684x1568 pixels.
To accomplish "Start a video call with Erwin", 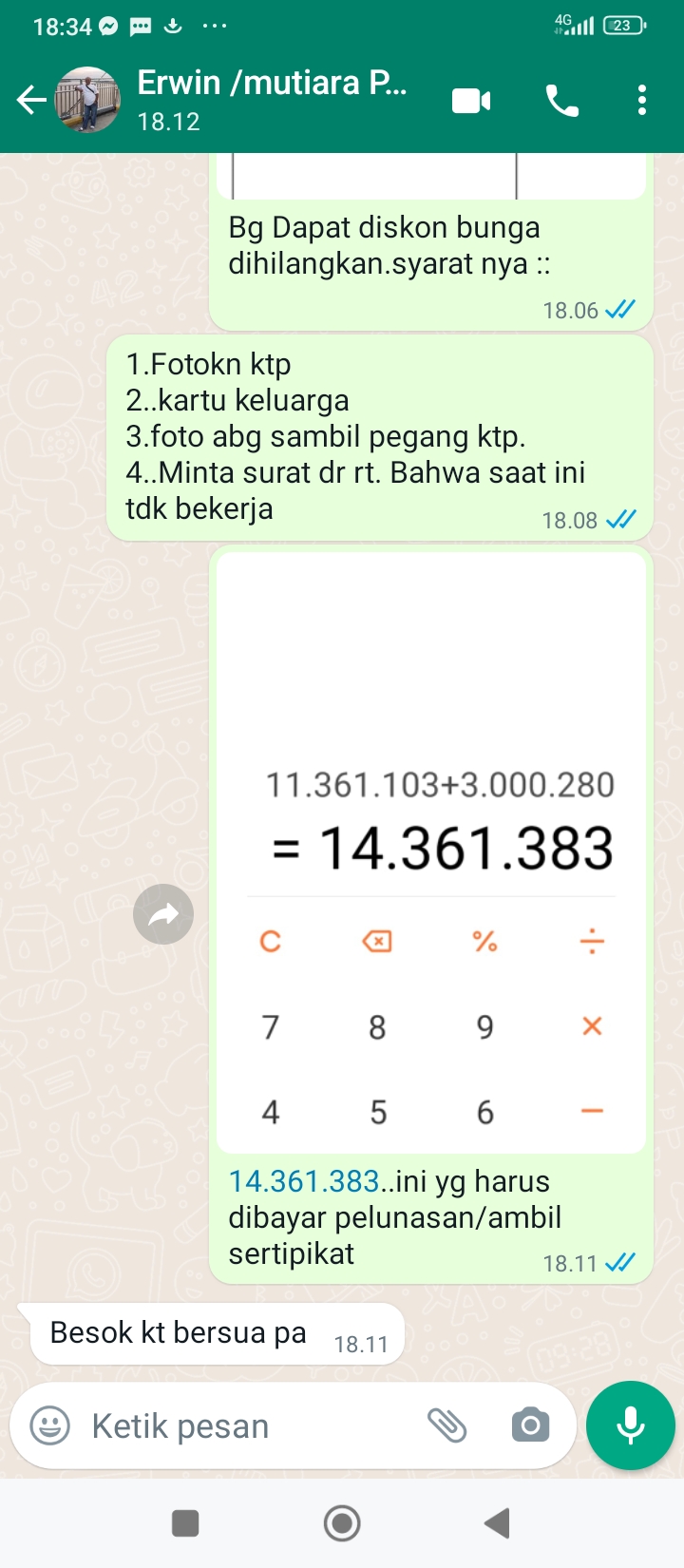I will pos(471,100).
